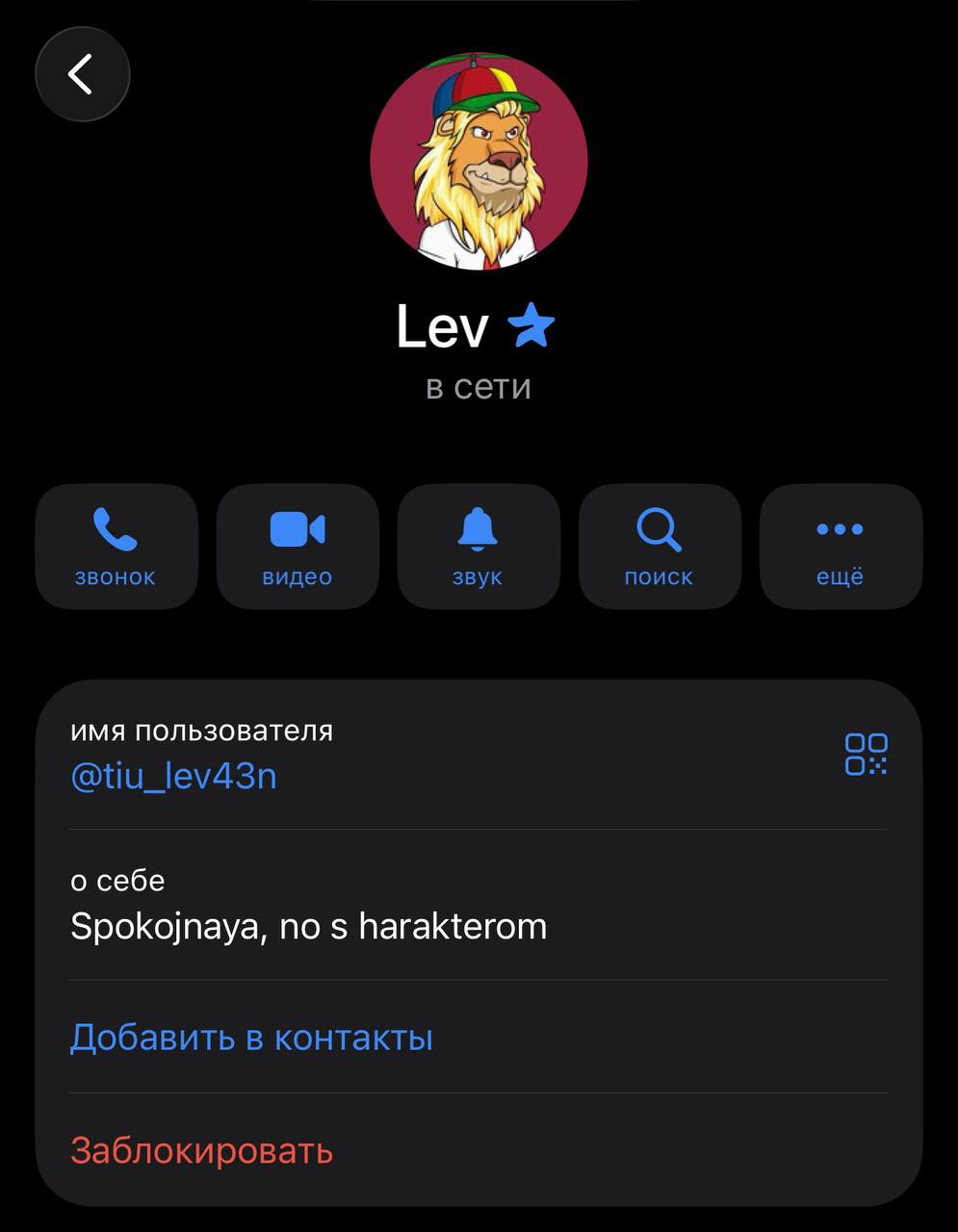This screenshot has height=1232, width=958.
Task: Start a voice call via звонок
Action: pos(117,547)
